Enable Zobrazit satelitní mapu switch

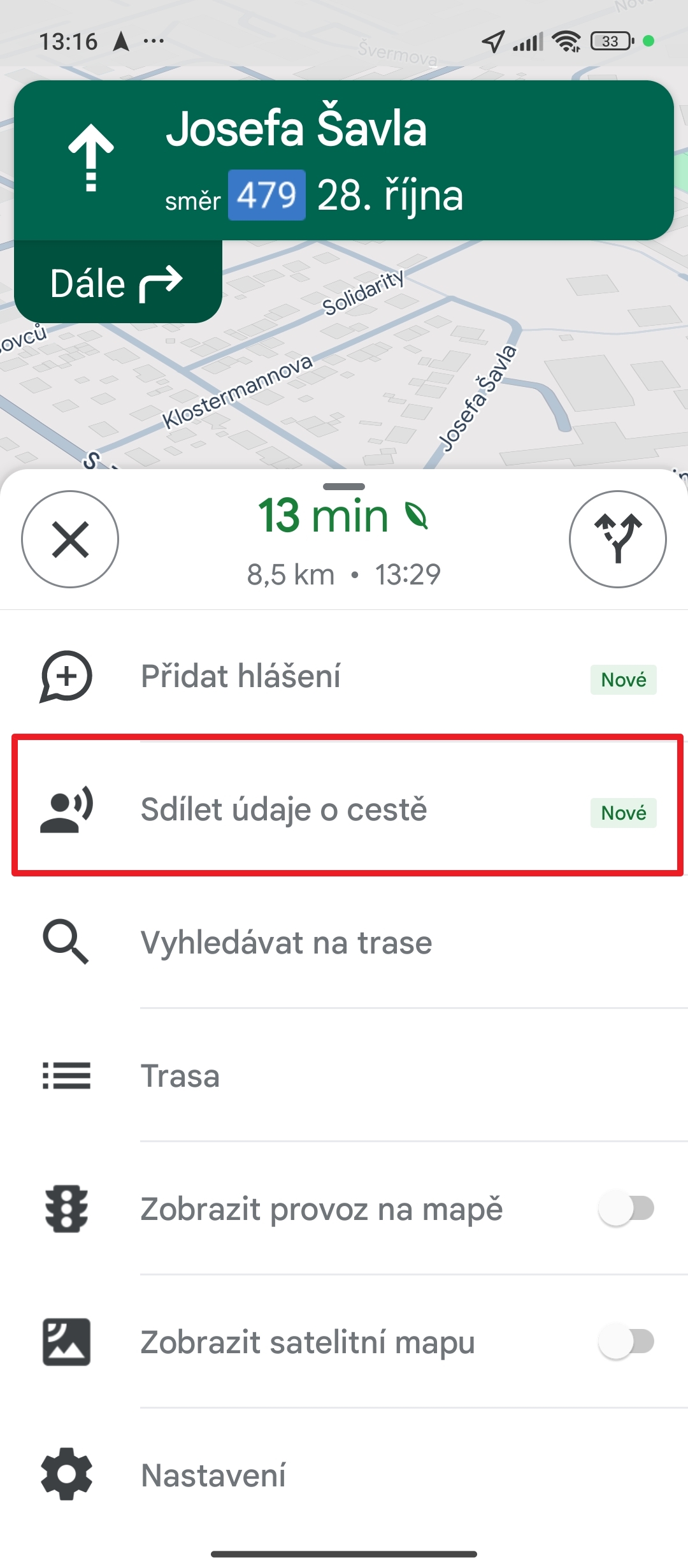[x=627, y=1342]
